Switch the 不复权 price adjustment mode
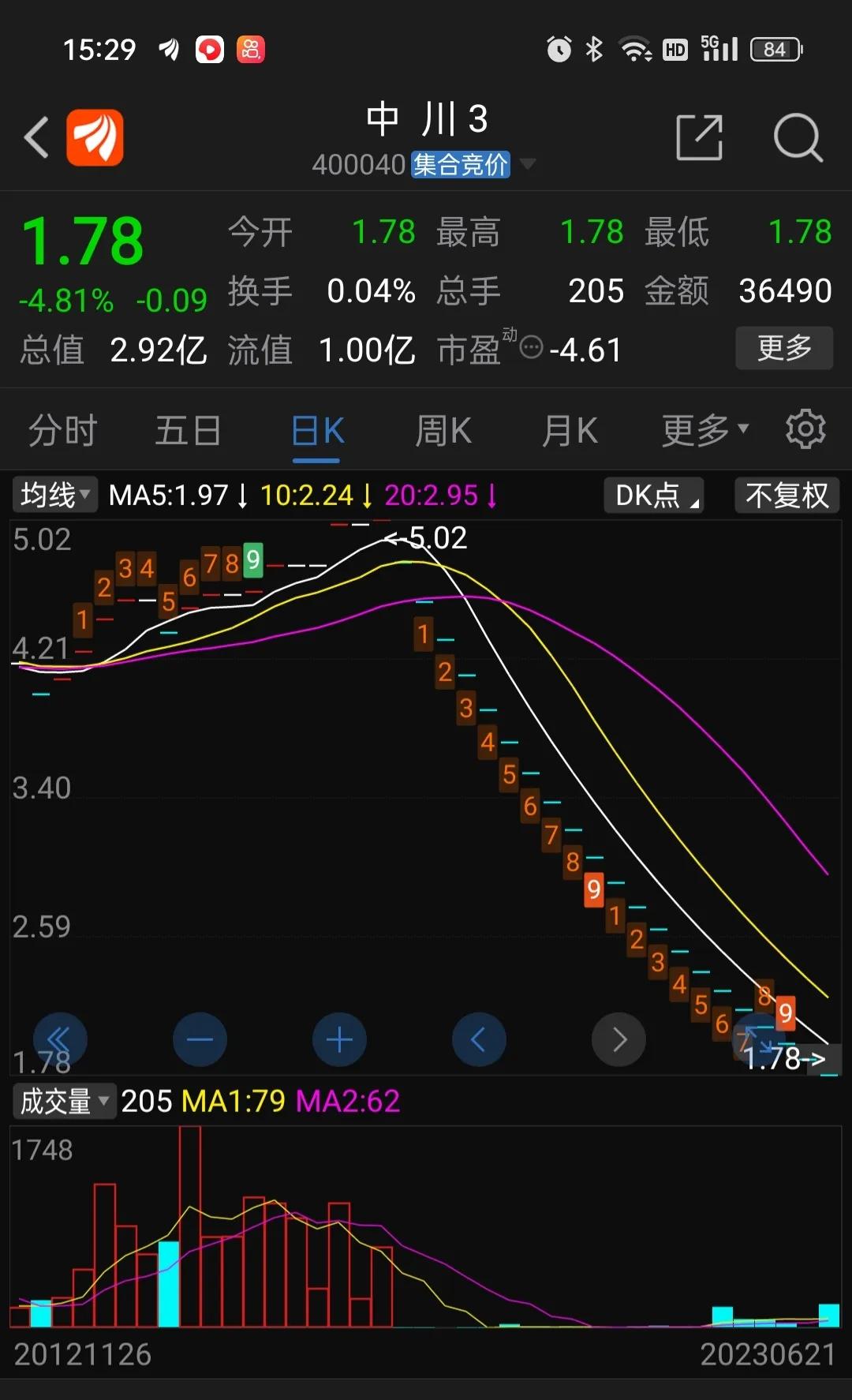852x1400 pixels. pos(787,496)
